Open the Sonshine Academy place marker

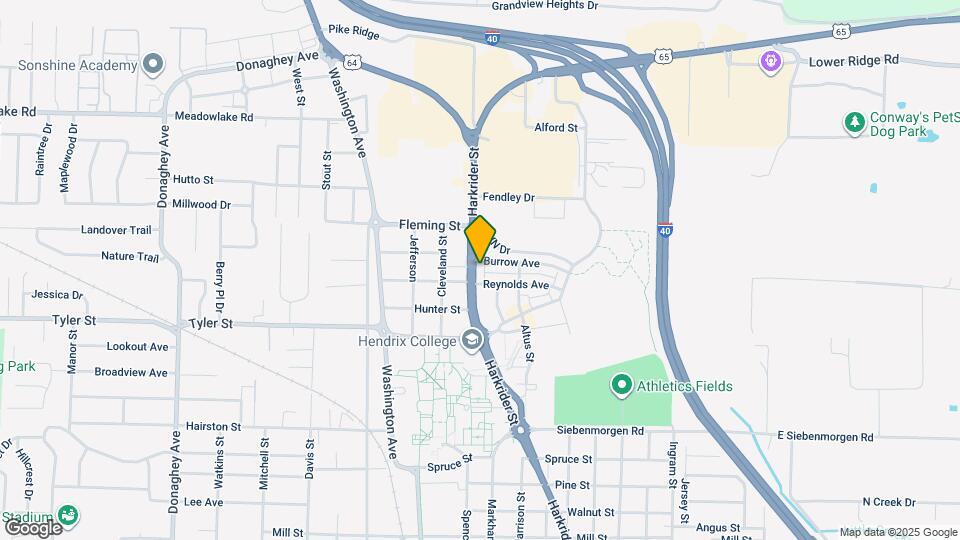click(152, 66)
